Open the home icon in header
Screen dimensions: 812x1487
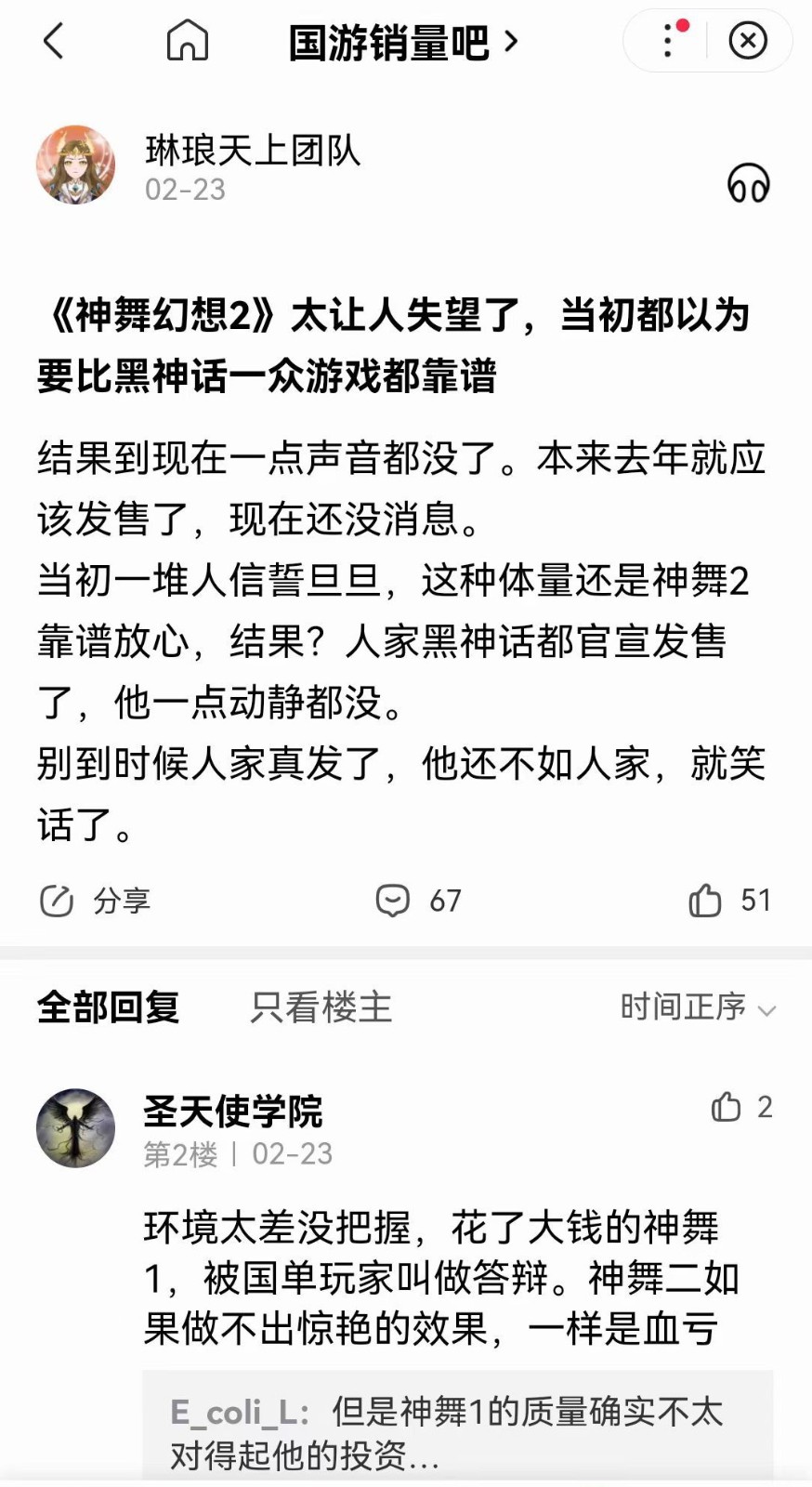(187, 42)
